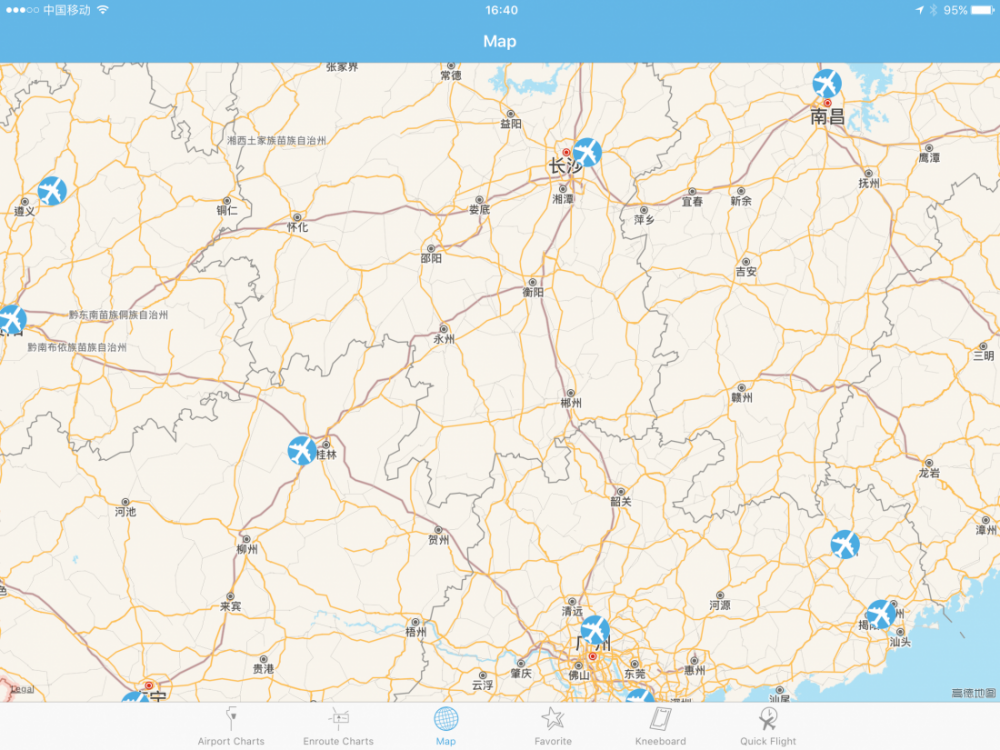1000x750 pixels.
Task: Open the airport marker near 遵义
Action: (51, 190)
